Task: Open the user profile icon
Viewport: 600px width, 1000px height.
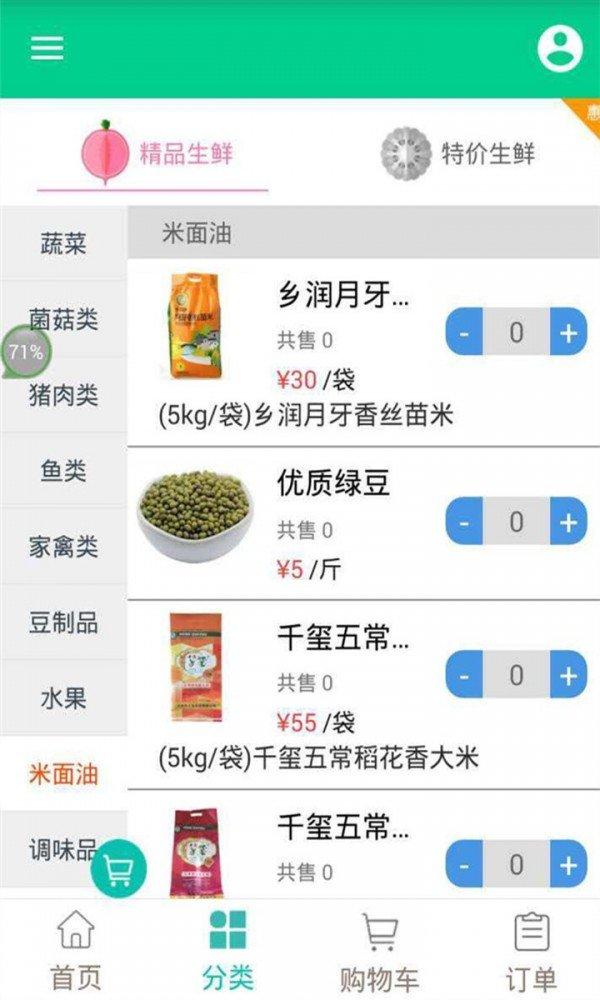Action: [x=559, y=47]
